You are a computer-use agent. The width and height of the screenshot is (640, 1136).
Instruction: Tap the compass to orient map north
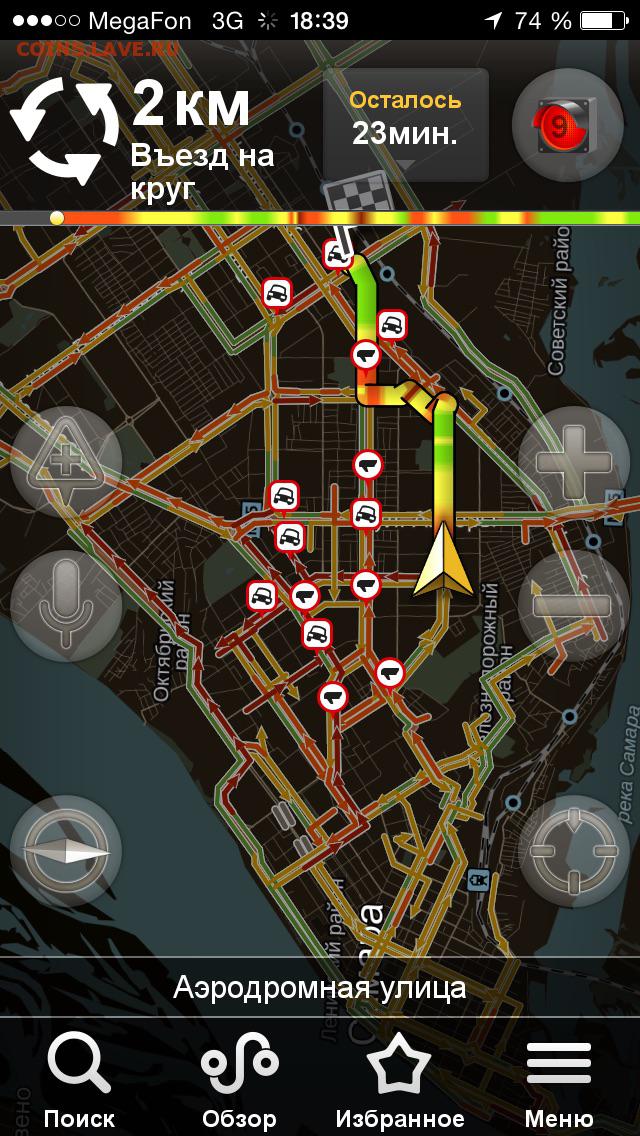[x=66, y=851]
